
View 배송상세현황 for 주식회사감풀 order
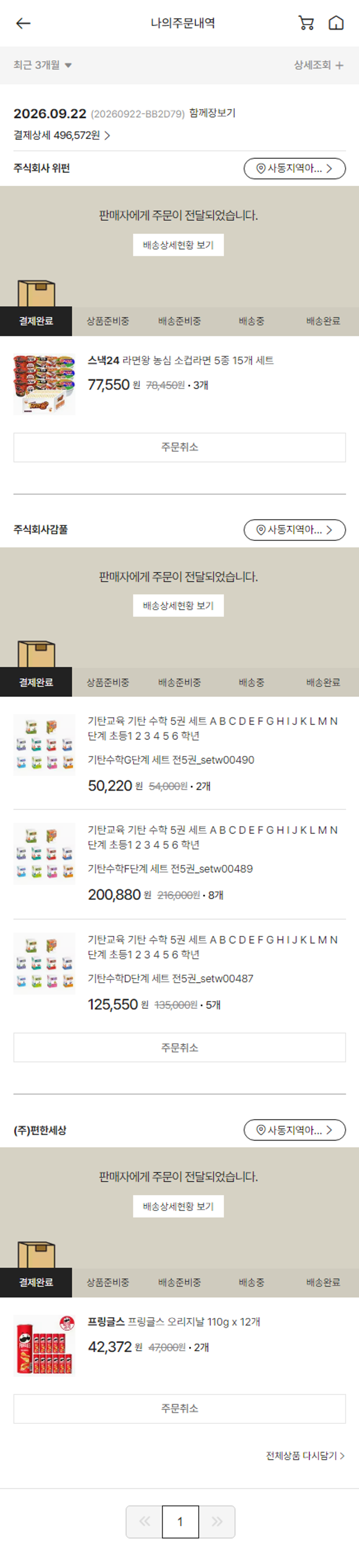click(x=178, y=605)
